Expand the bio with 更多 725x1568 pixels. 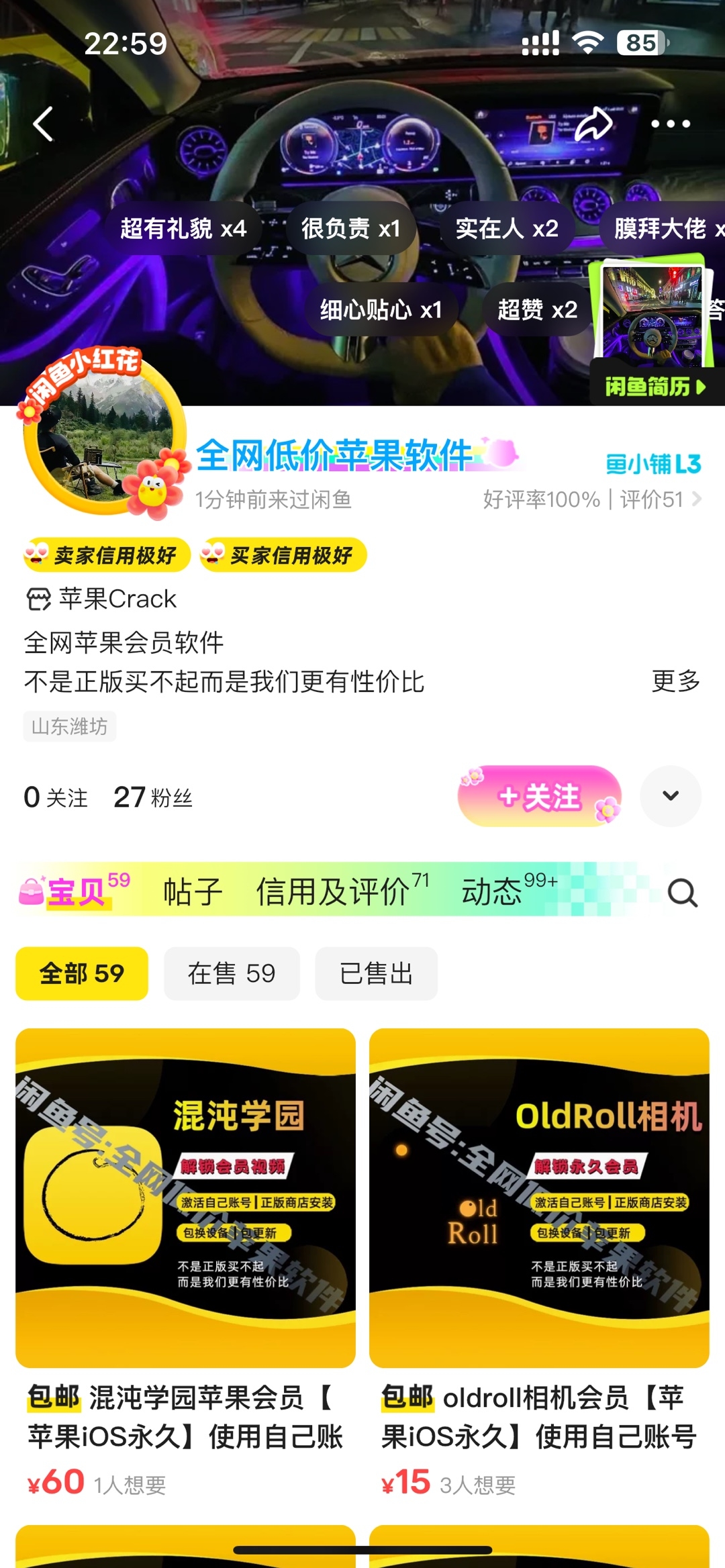(675, 681)
